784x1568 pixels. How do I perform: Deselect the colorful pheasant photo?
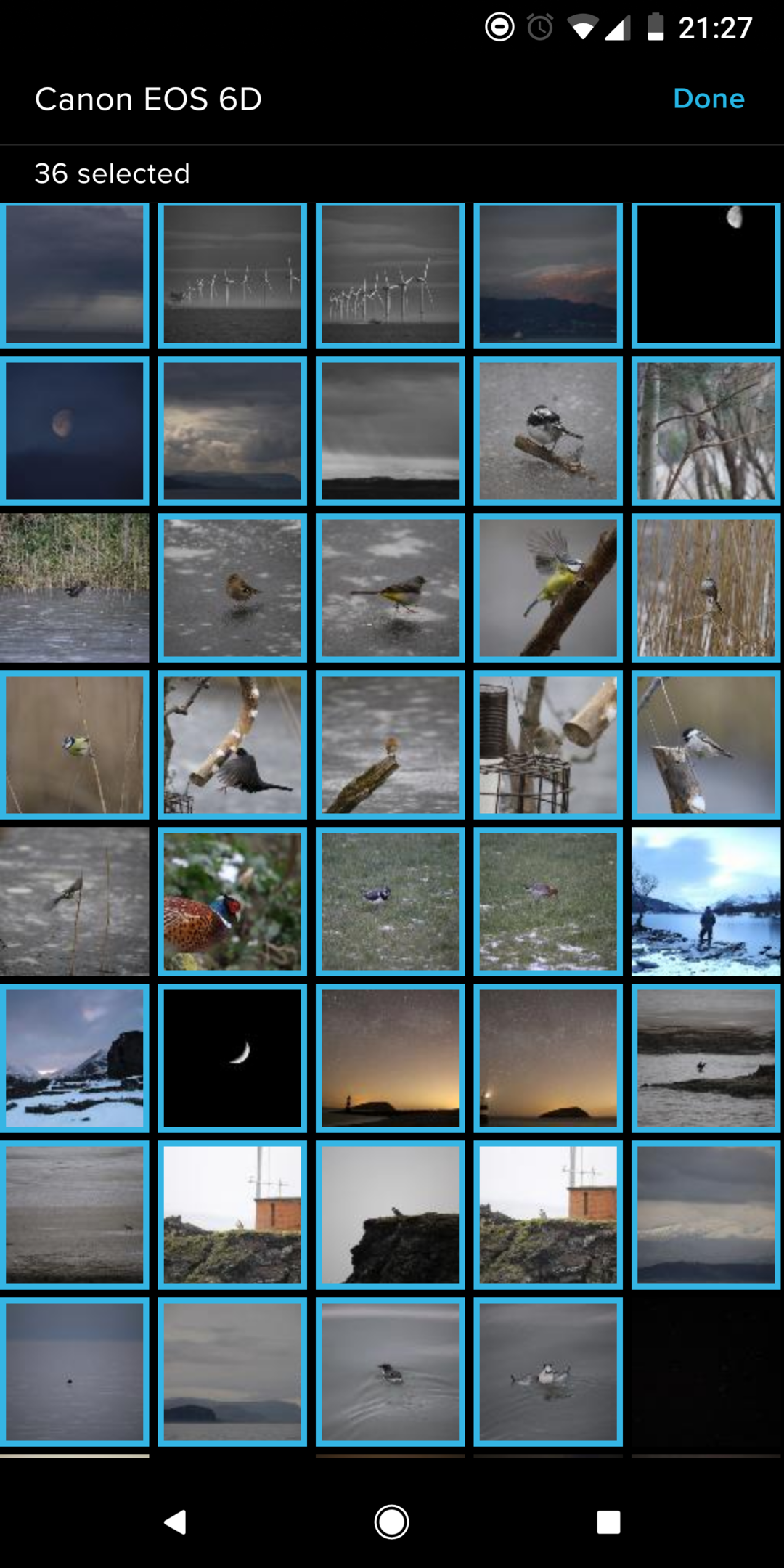click(x=232, y=902)
